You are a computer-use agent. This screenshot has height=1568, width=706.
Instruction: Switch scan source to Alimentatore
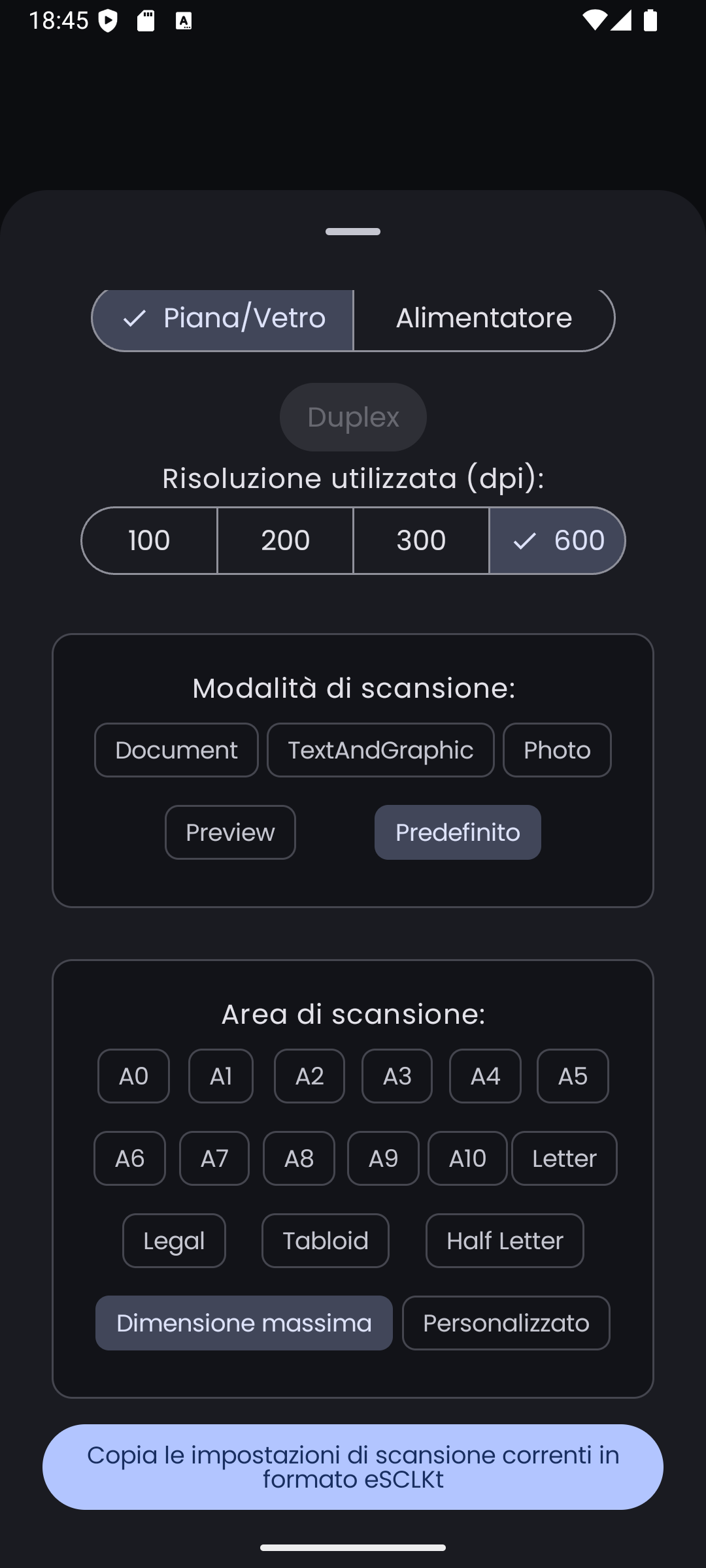484,319
